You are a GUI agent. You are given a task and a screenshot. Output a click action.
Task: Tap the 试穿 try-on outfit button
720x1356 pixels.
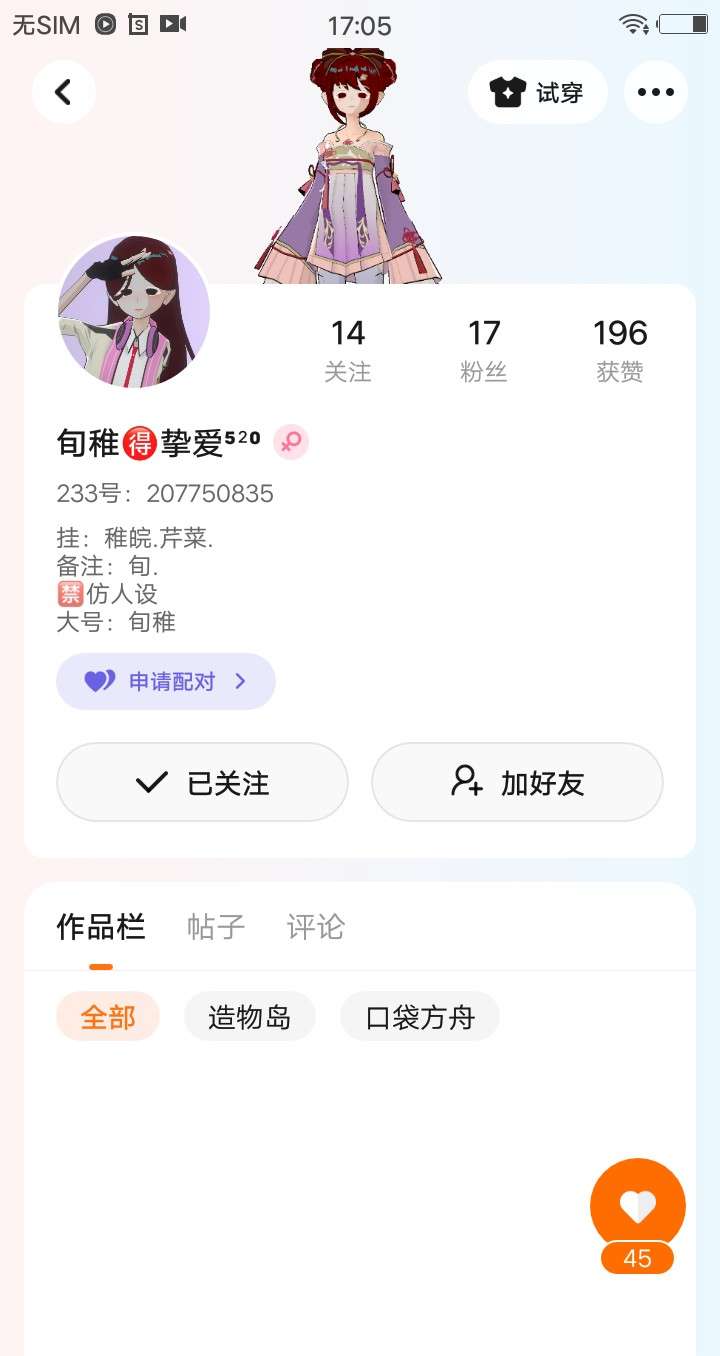pos(538,92)
